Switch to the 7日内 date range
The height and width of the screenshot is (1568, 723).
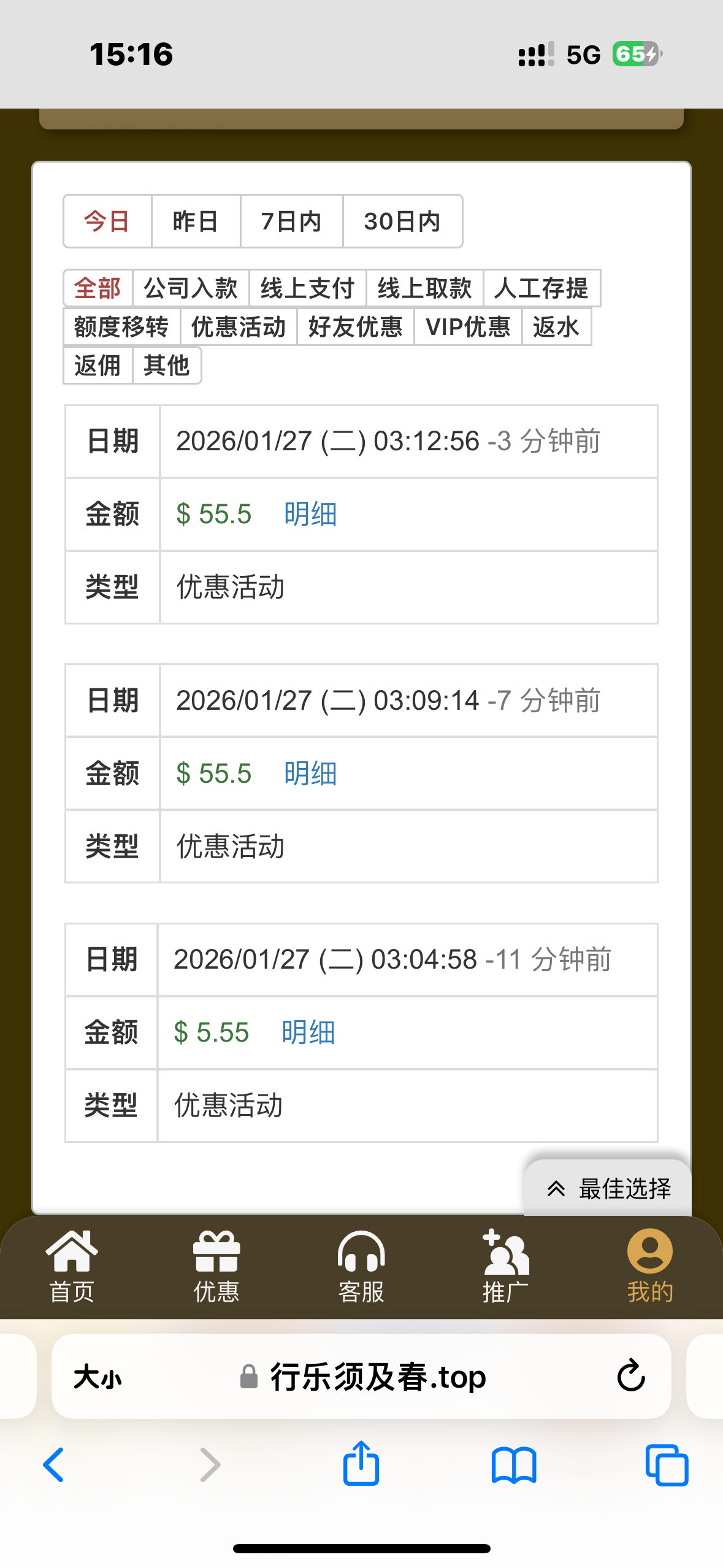291,221
